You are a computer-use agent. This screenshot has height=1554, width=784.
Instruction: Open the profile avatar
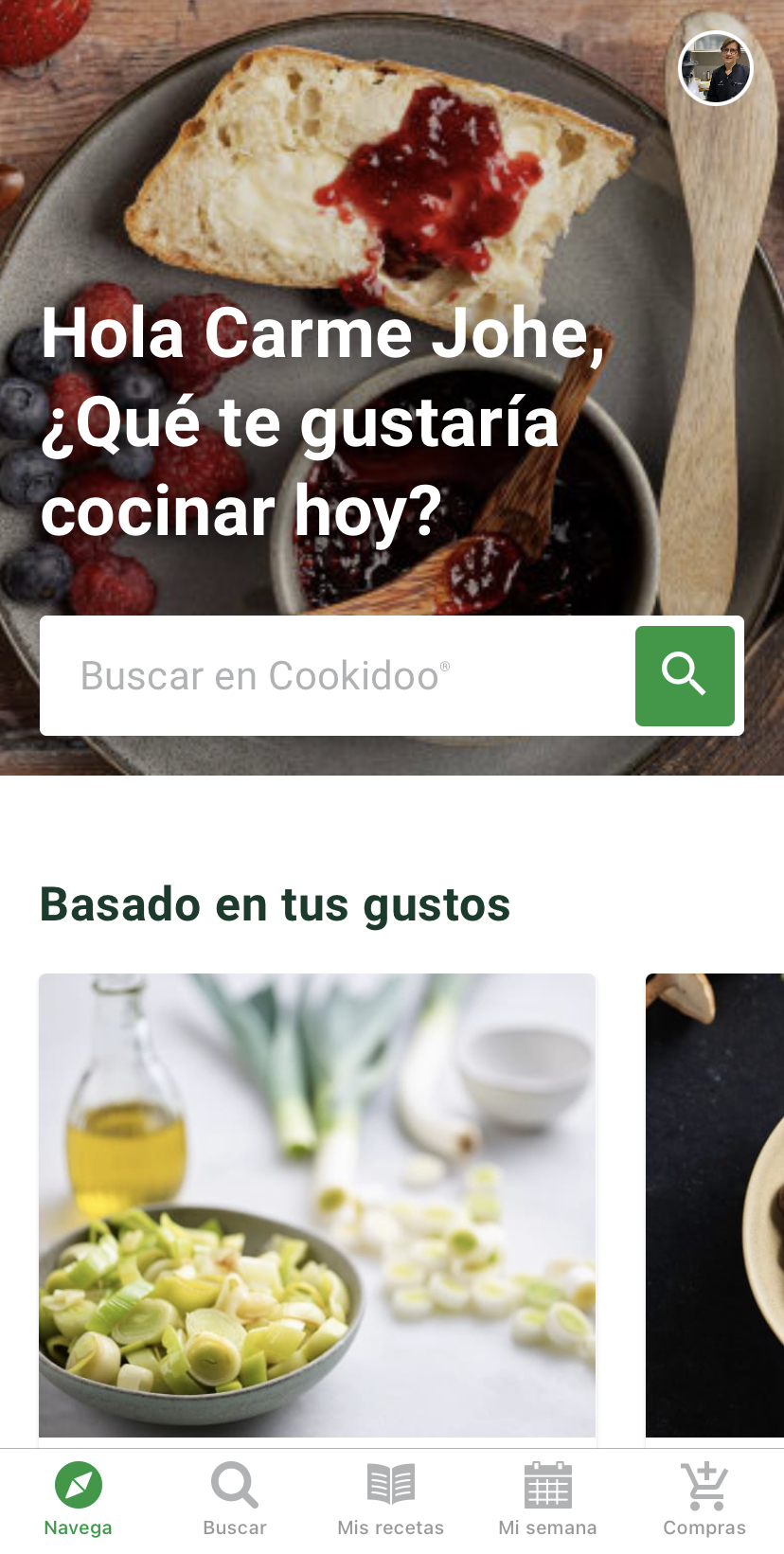pos(716,68)
